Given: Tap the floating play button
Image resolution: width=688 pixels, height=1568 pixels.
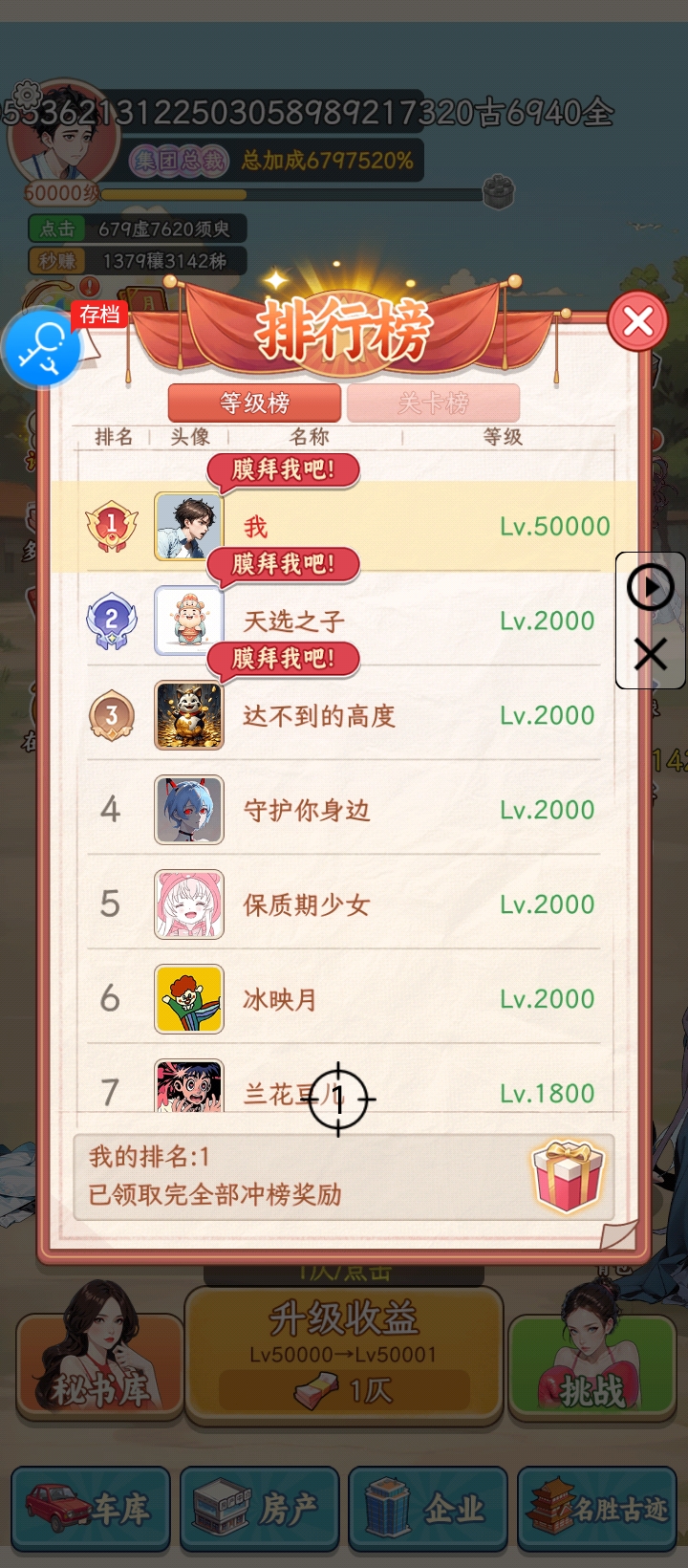Looking at the screenshot, I should [x=650, y=588].
